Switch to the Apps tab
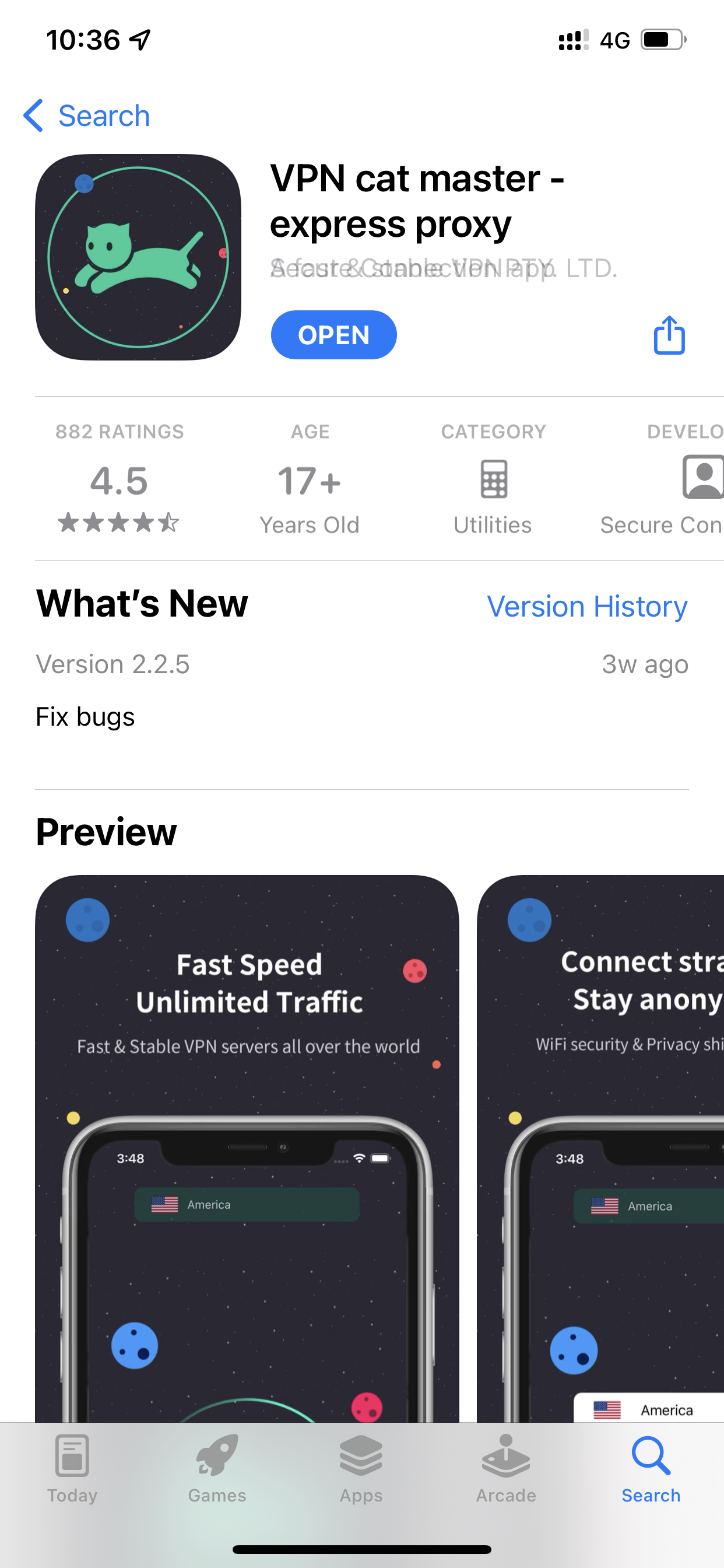 tap(361, 1469)
